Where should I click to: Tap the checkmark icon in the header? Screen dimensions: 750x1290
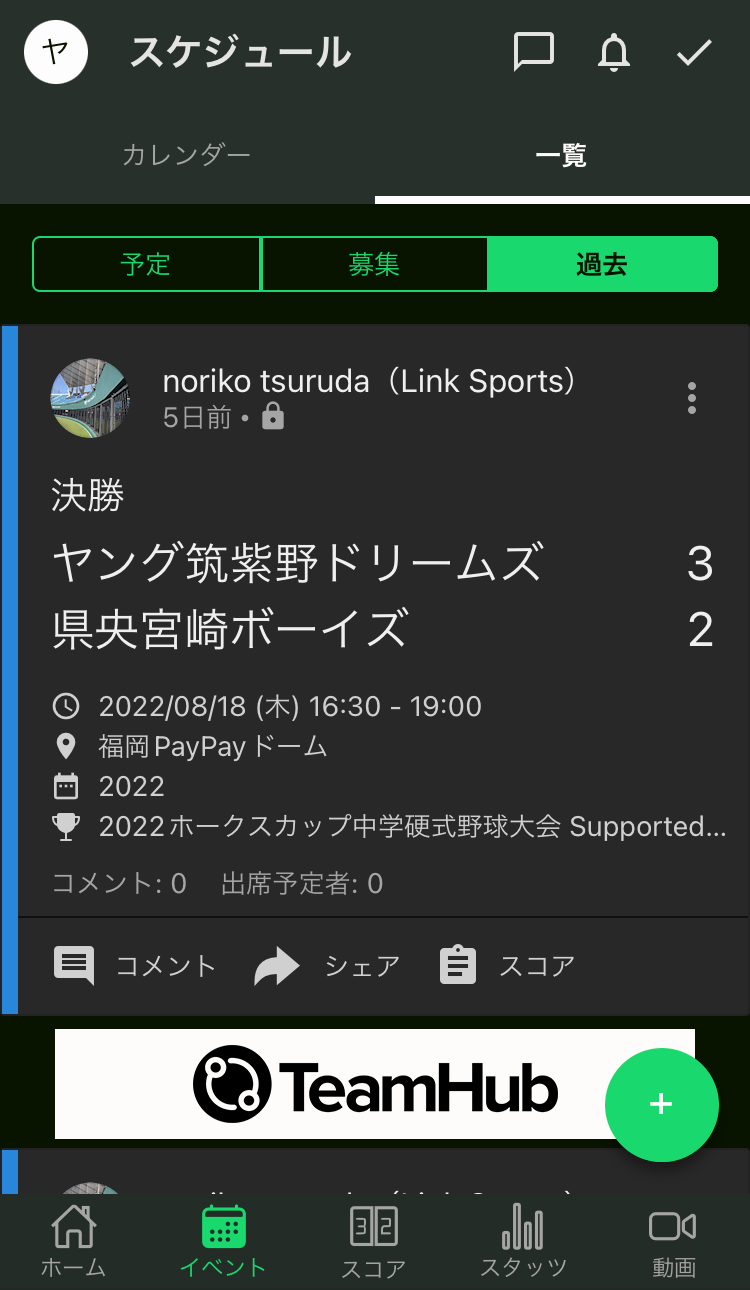[x=694, y=52]
